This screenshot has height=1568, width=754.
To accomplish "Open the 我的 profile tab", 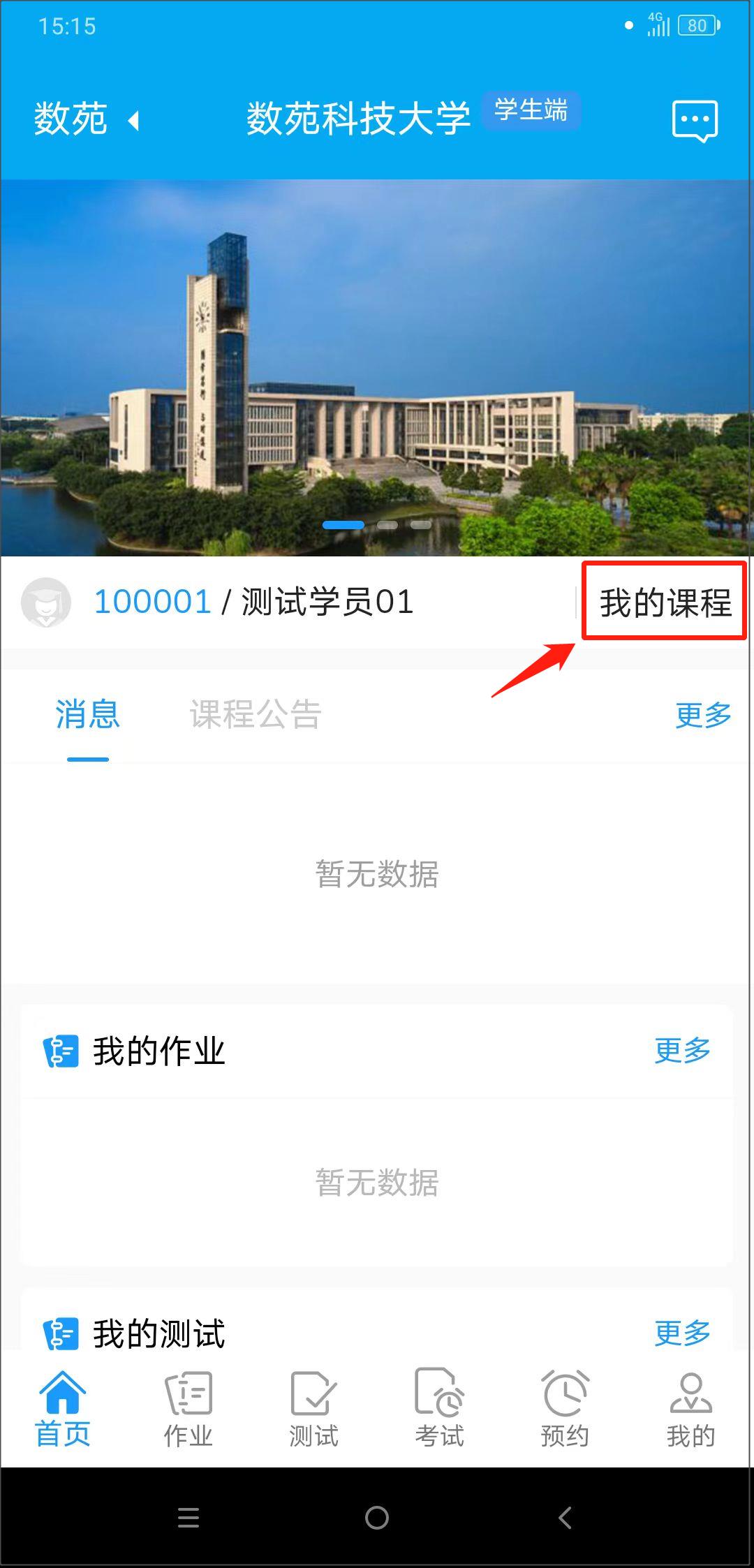I will [x=690, y=1407].
